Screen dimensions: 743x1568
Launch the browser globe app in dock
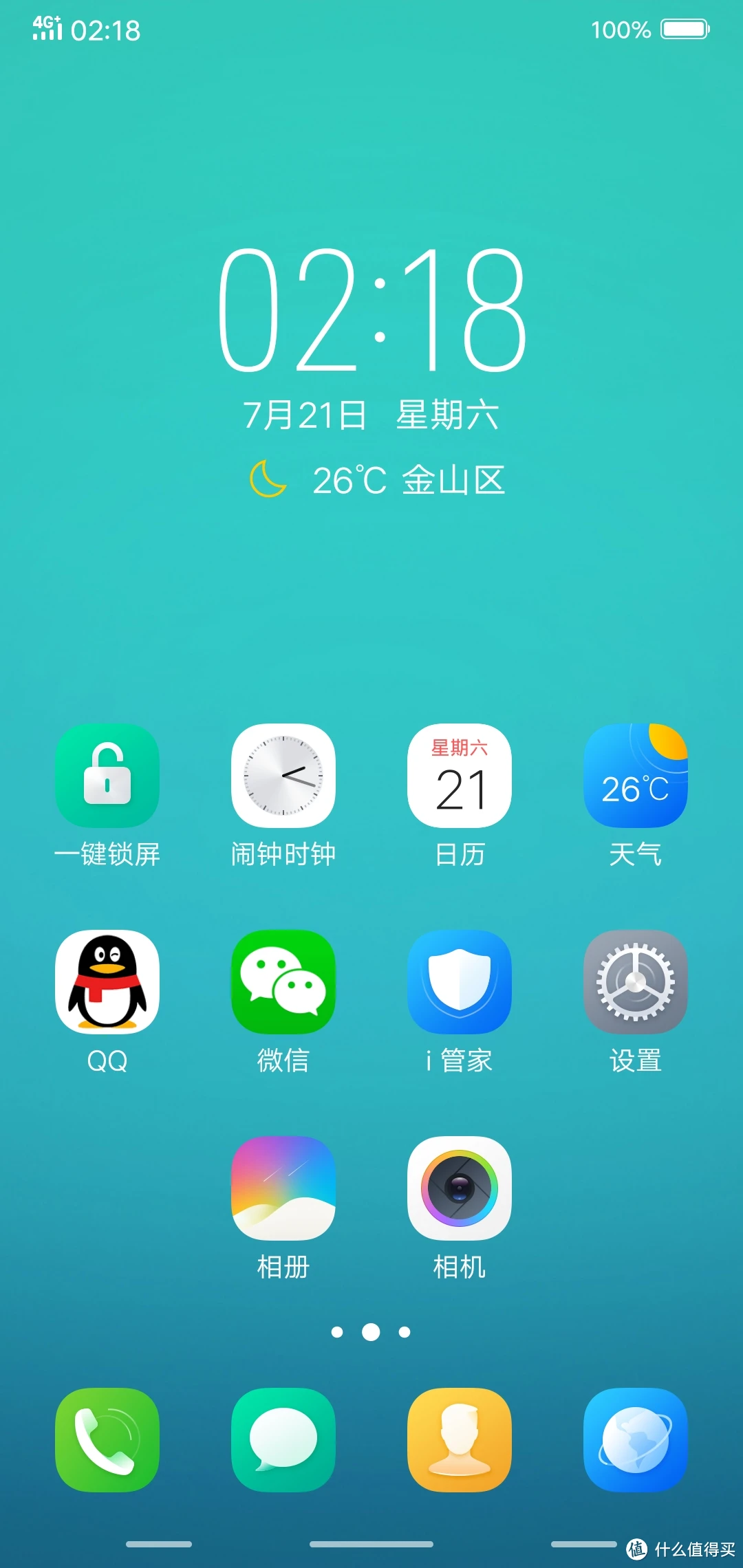coord(636,1439)
